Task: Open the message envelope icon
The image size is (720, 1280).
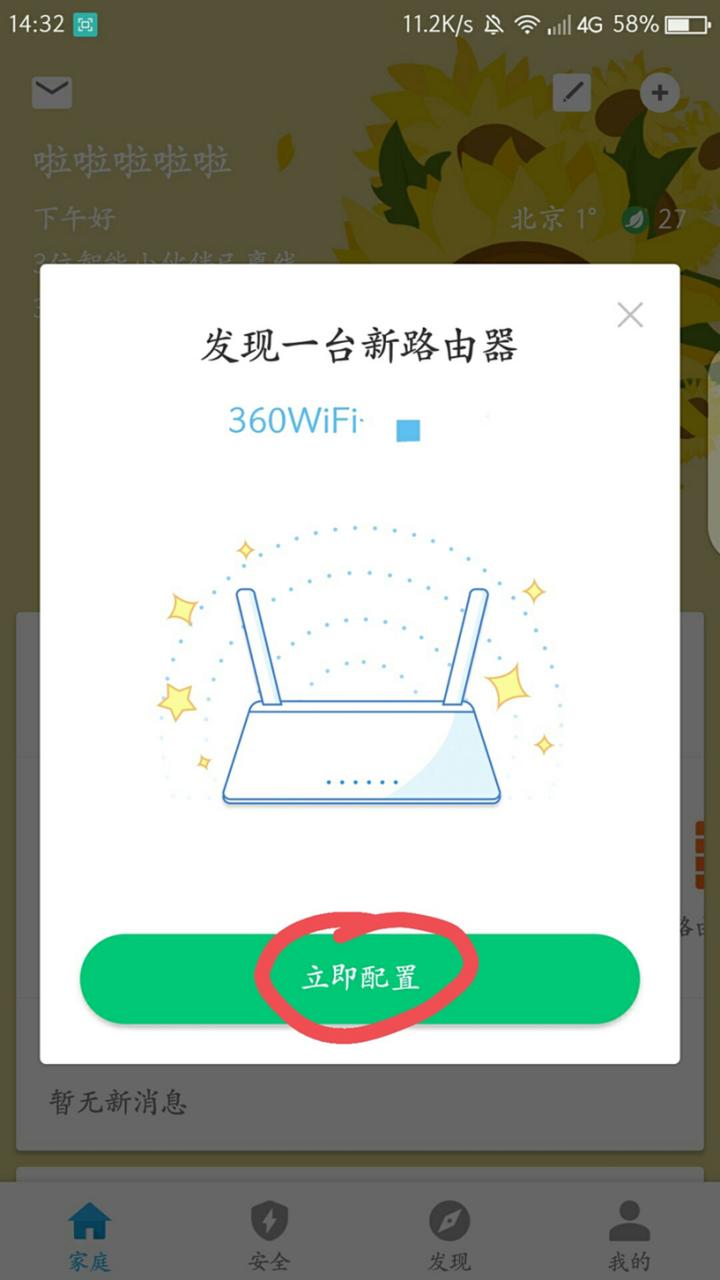Action: [52, 92]
